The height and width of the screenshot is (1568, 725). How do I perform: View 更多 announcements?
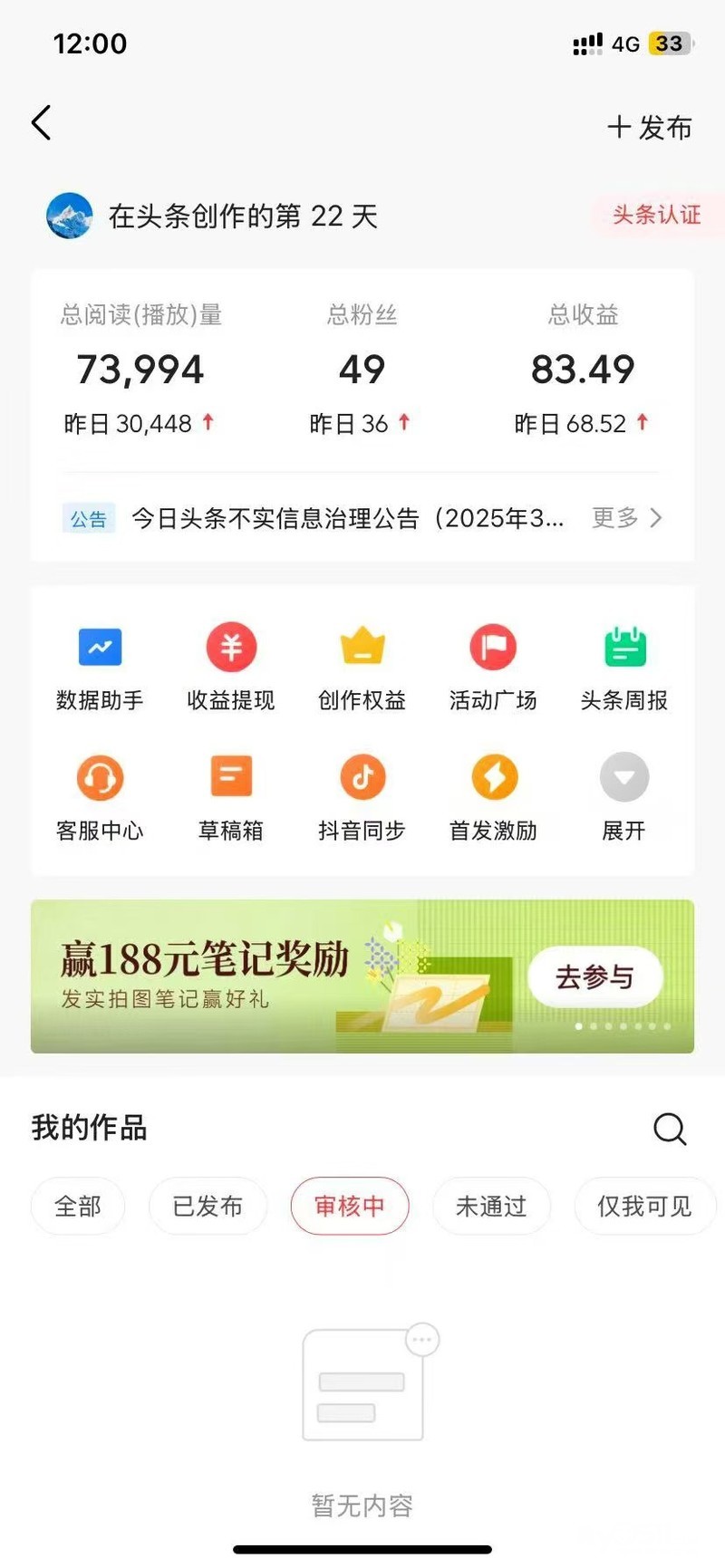click(627, 518)
